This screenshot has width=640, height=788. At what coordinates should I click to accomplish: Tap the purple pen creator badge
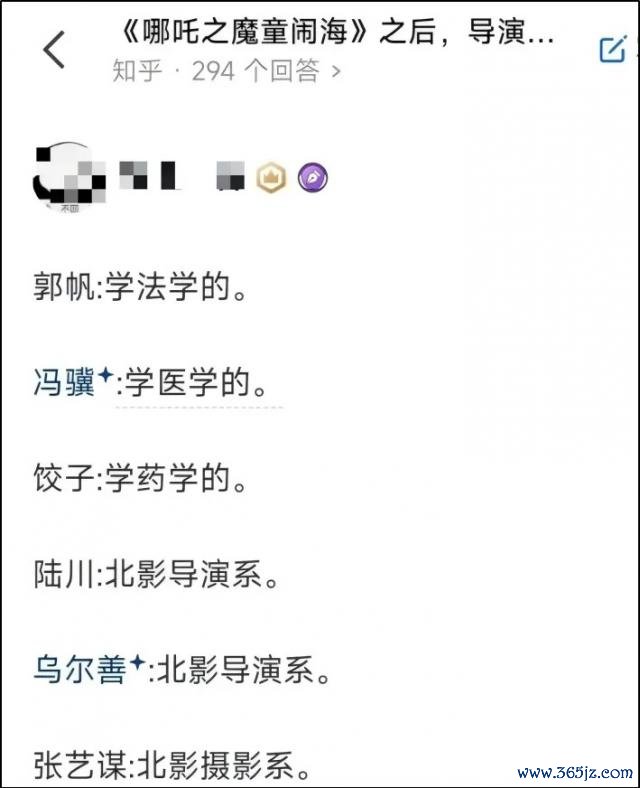coord(313,178)
